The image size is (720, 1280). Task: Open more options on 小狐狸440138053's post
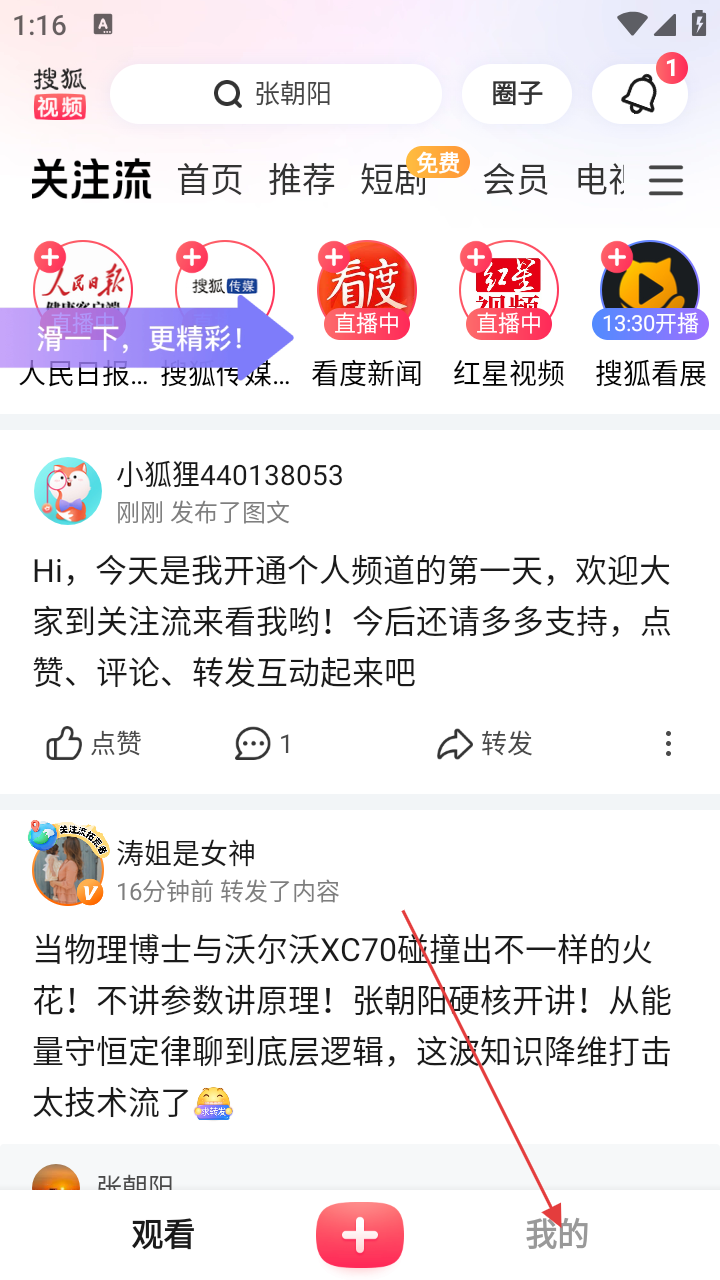tap(668, 743)
